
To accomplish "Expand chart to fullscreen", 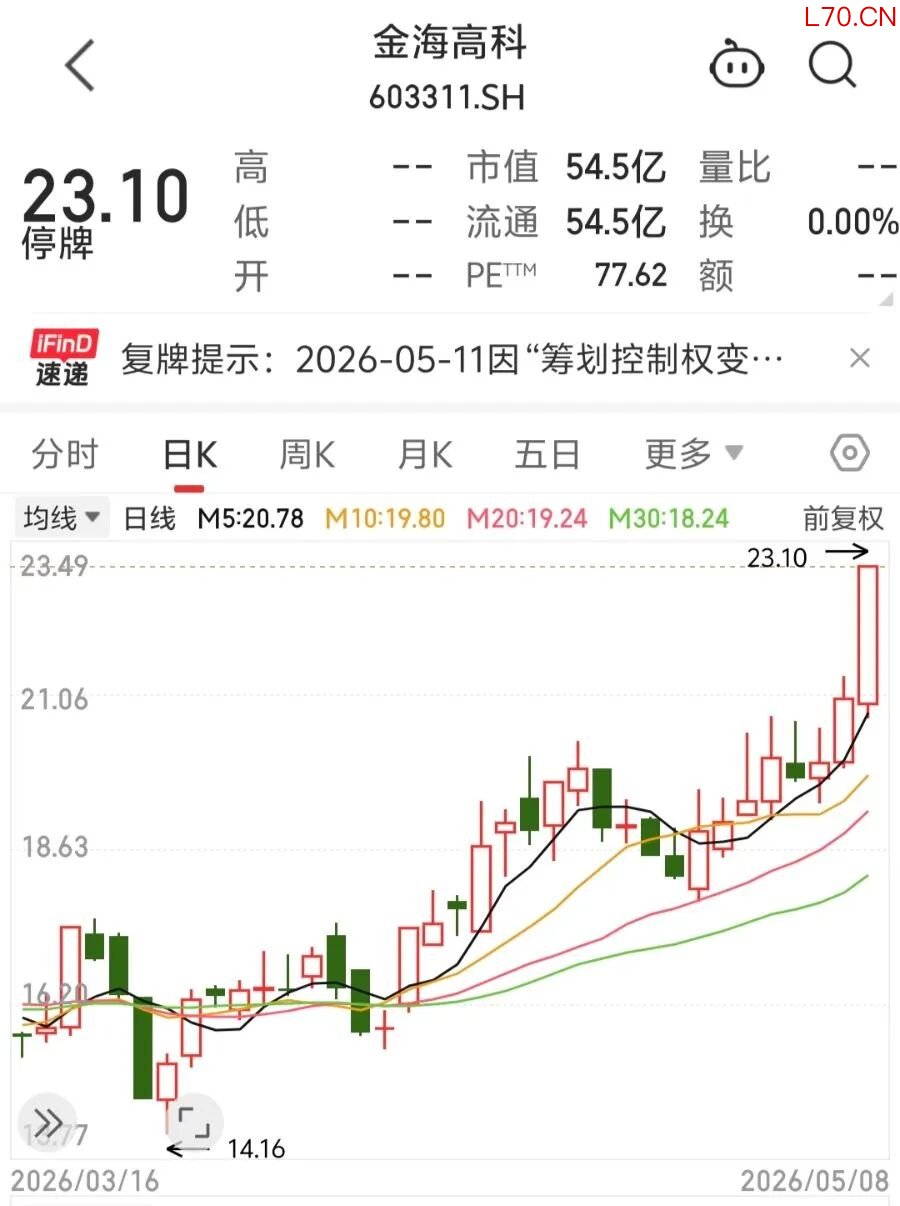I will pos(194,1121).
